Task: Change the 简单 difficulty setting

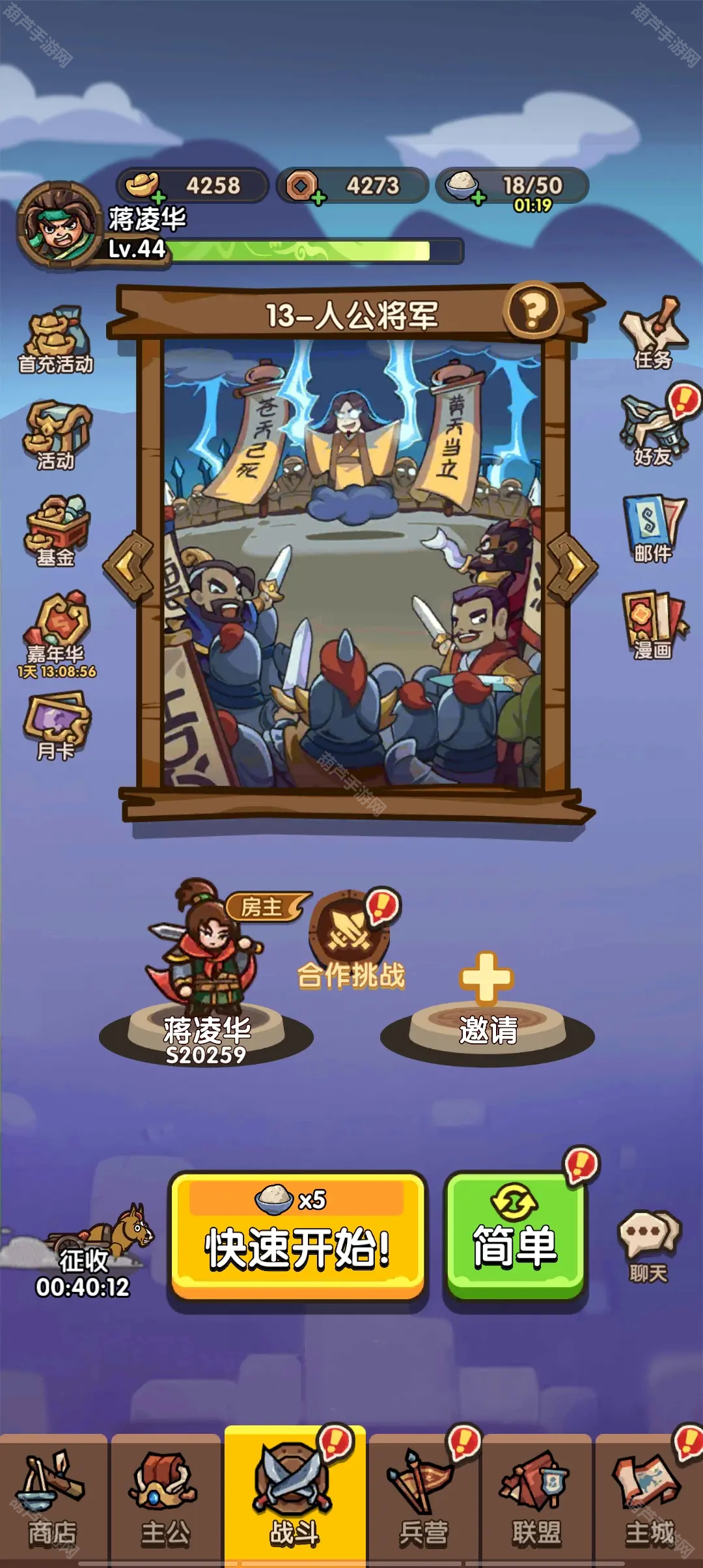Action: pos(514,1235)
